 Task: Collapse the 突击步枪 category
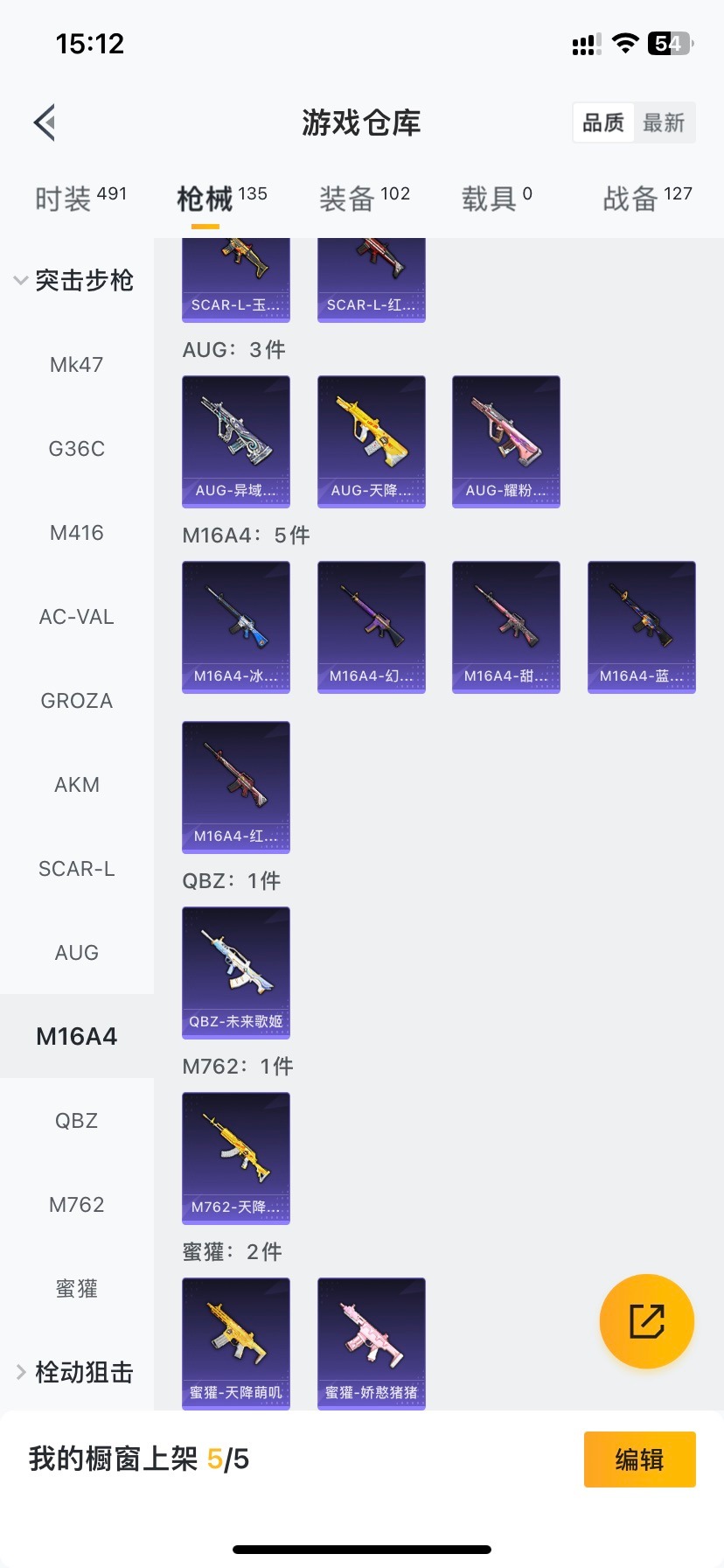coord(74,280)
